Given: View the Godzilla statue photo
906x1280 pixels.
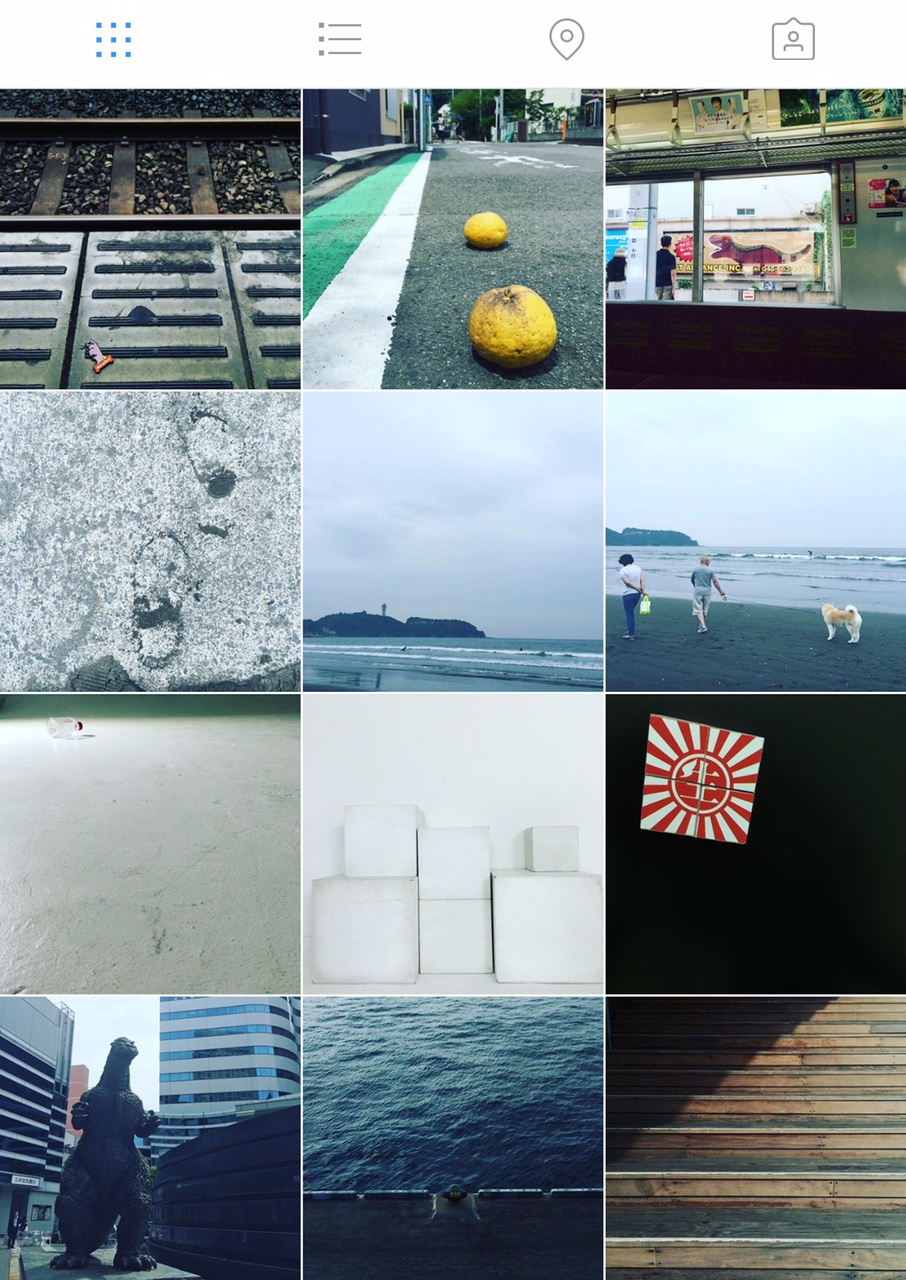Looking at the screenshot, I should coord(150,1138).
